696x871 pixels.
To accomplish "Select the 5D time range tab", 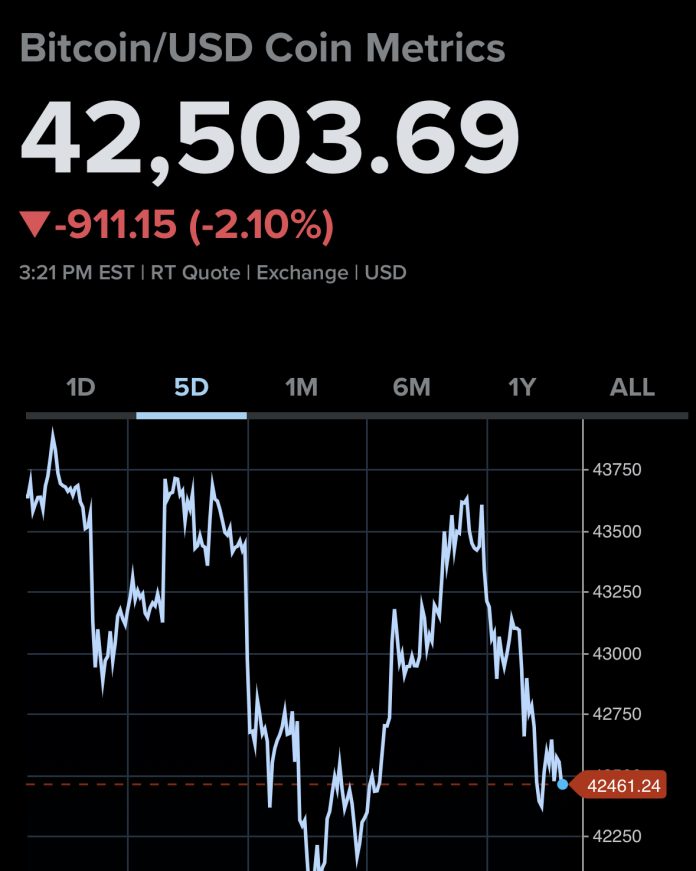I will pos(191,387).
